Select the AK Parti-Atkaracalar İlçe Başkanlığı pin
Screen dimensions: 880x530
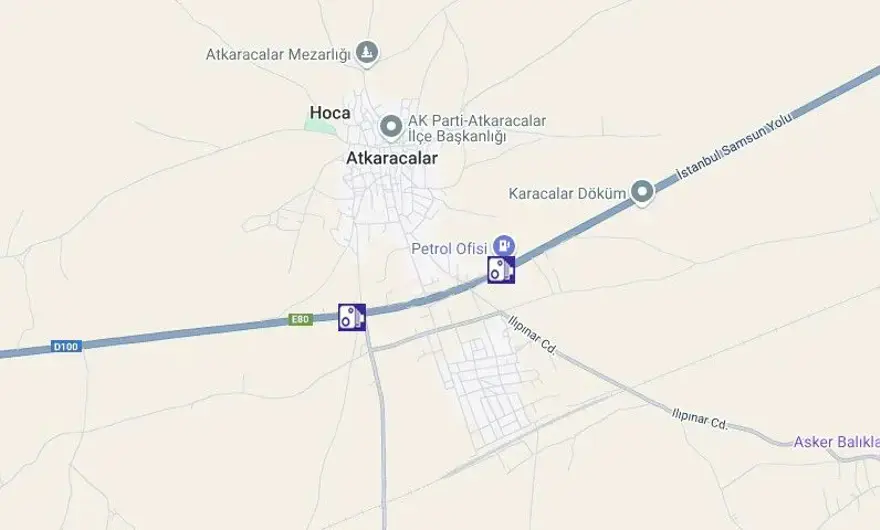click(x=392, y=127)
